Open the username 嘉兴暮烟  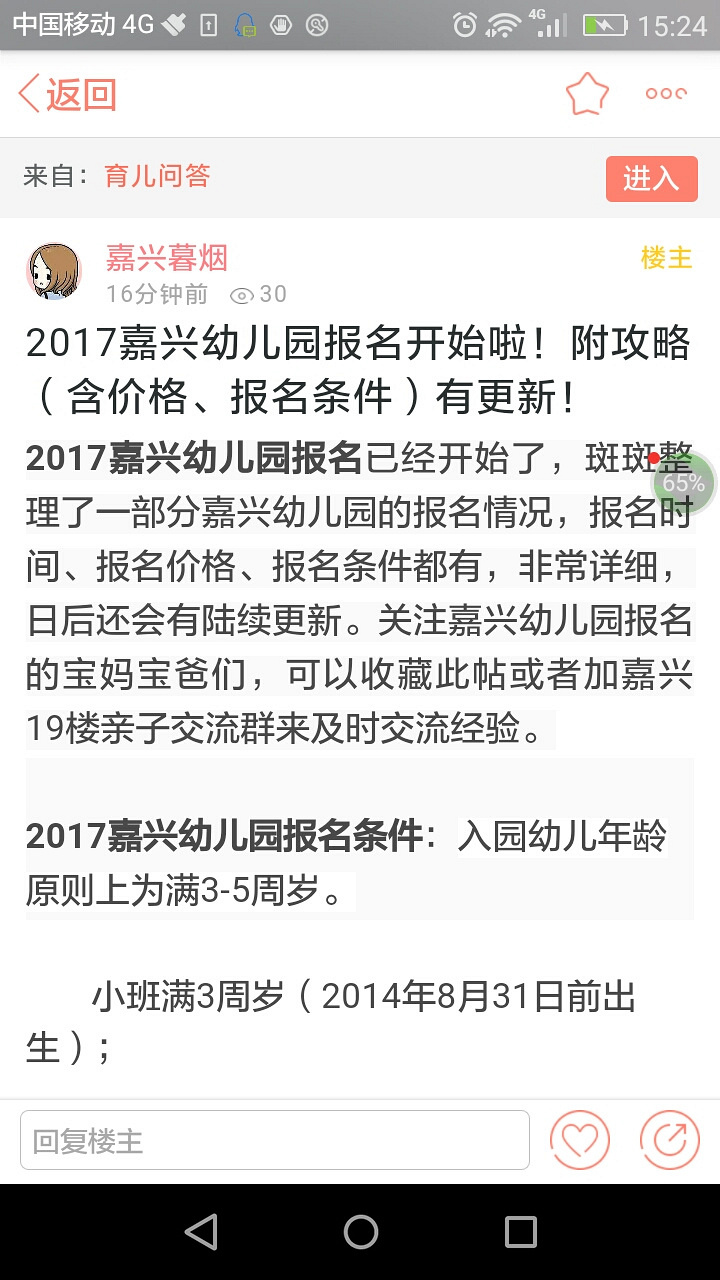pos(167,258)
